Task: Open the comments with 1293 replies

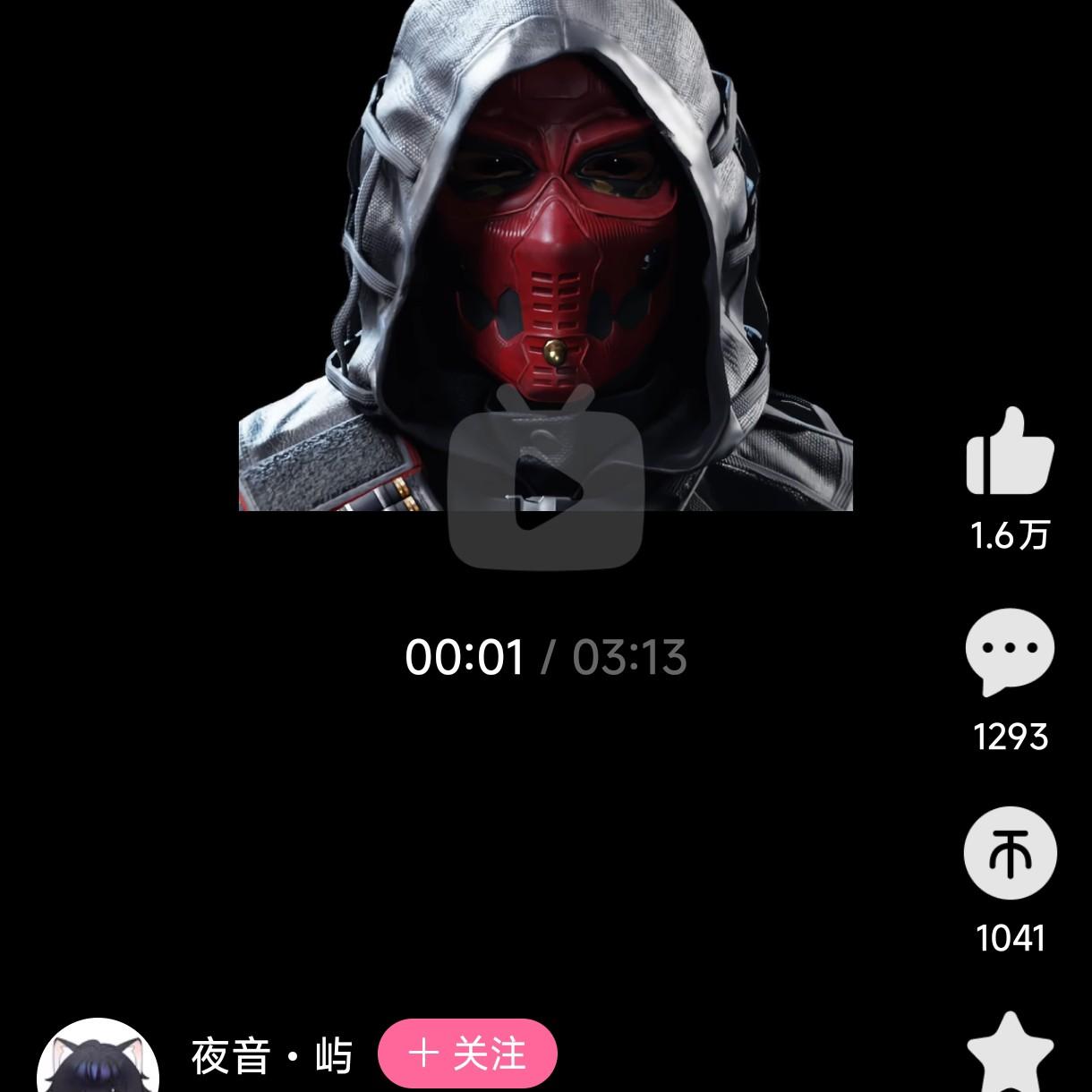Action: 1010,651
